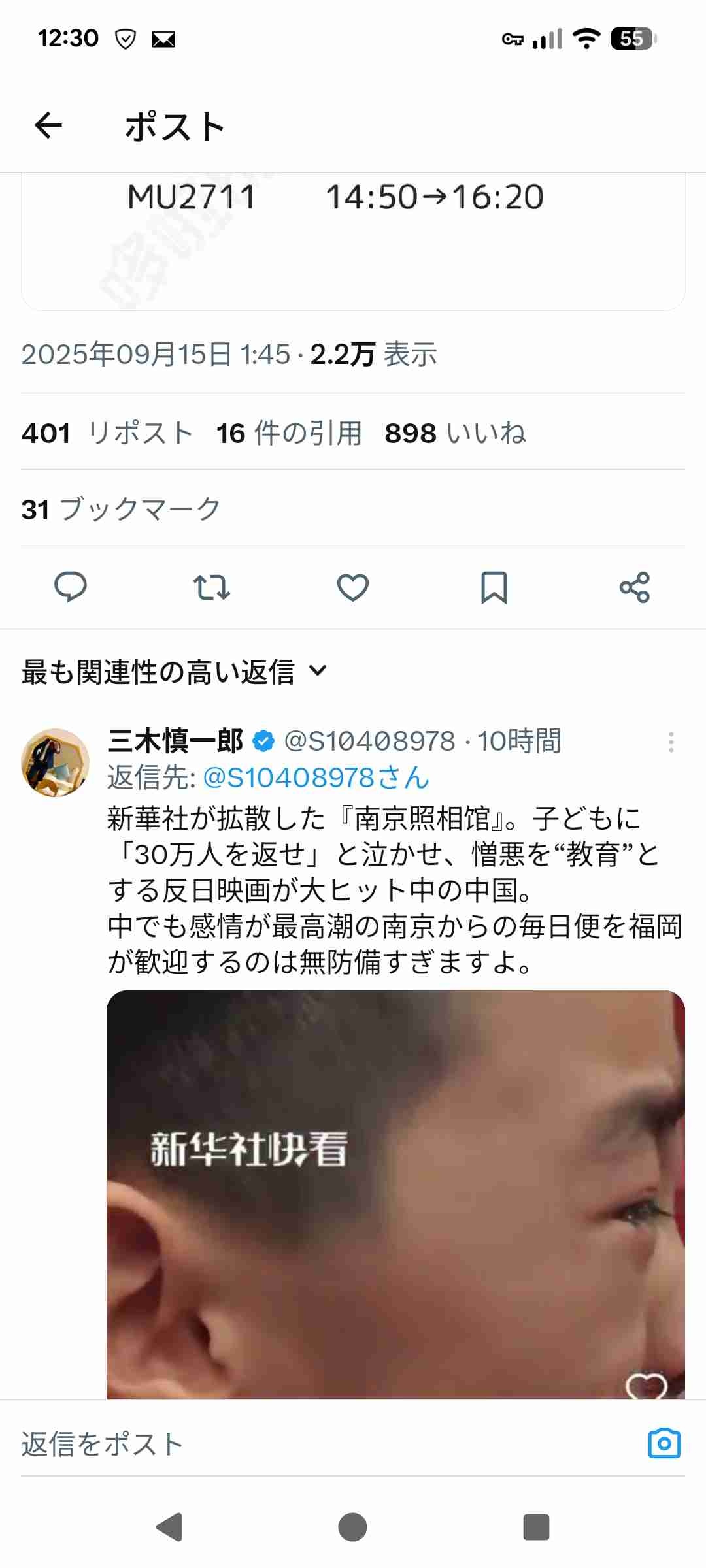706x1568 pixels.
Task: Attach a photo with the camera icon
Action: point(664,1443)
